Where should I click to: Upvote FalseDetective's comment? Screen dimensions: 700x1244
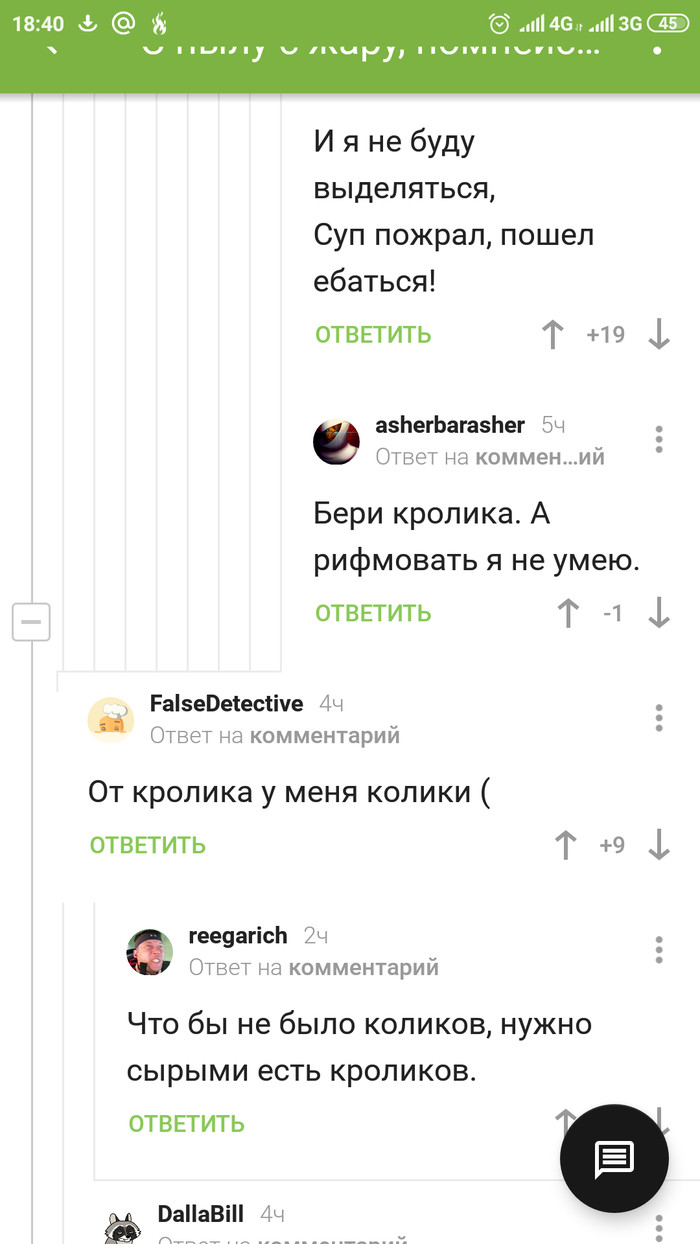click(565, 845)
